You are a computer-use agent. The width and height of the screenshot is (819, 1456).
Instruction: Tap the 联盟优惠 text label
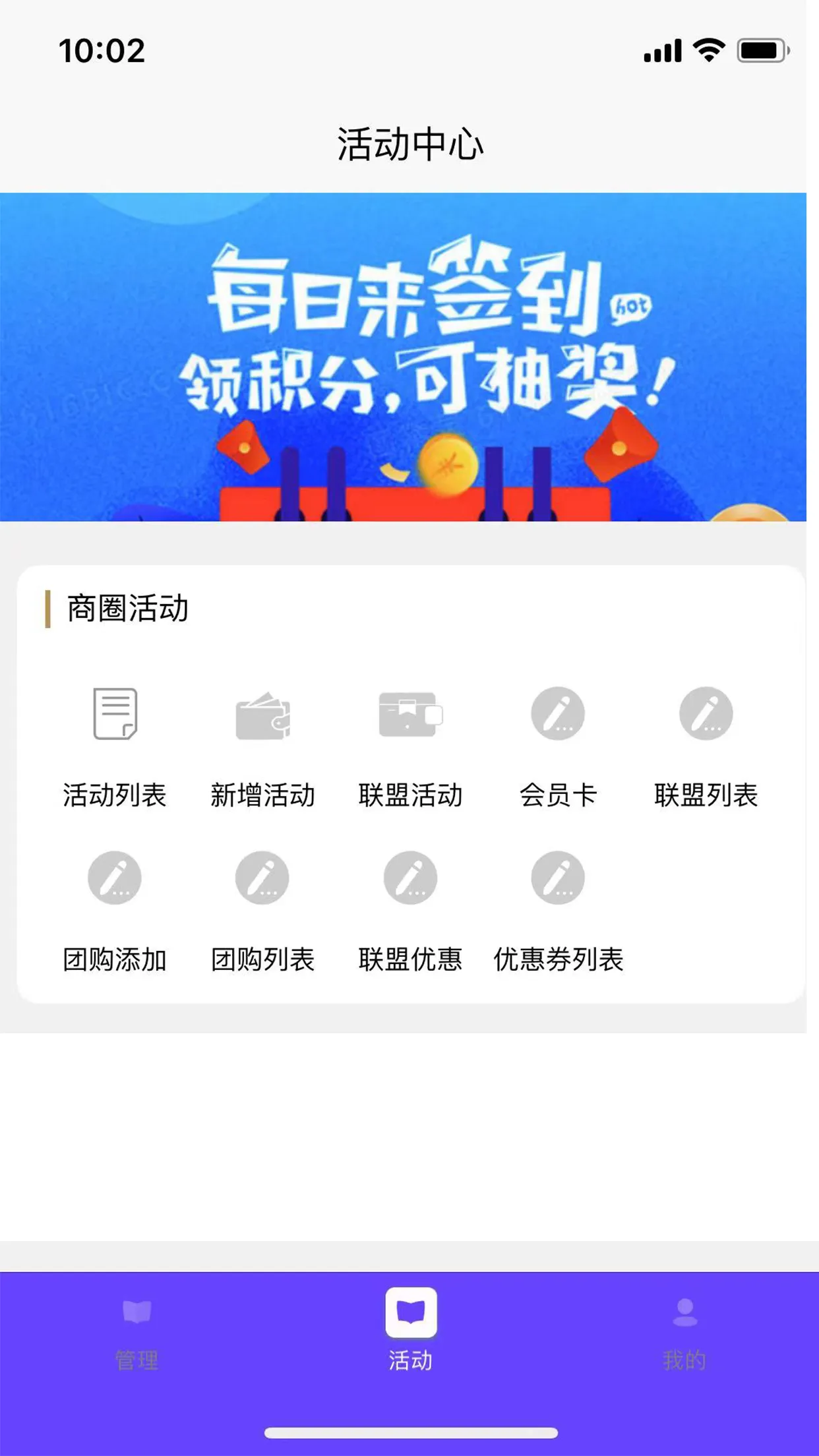click(411, 961)
